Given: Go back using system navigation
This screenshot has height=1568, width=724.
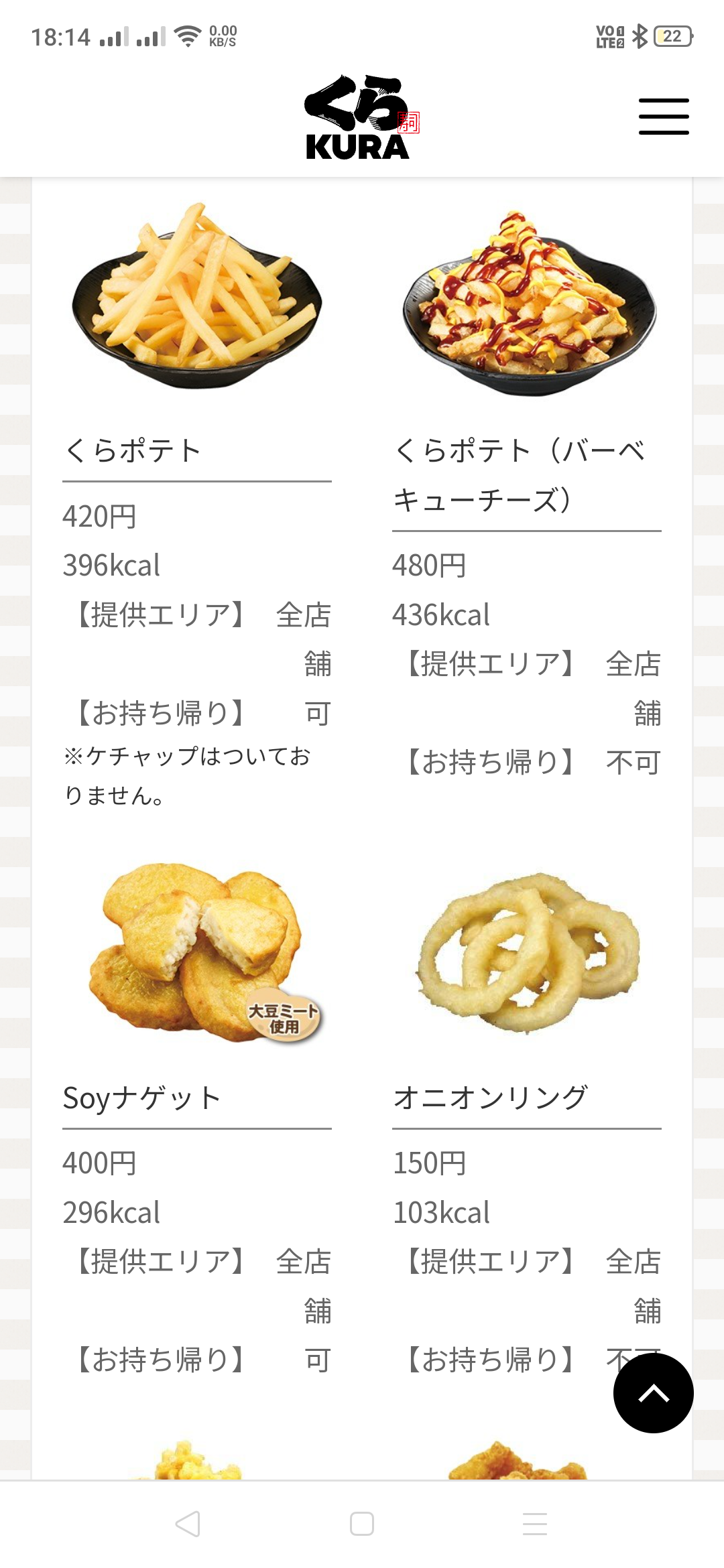Looking at the screenshot, I should (x=188, y=1523).
